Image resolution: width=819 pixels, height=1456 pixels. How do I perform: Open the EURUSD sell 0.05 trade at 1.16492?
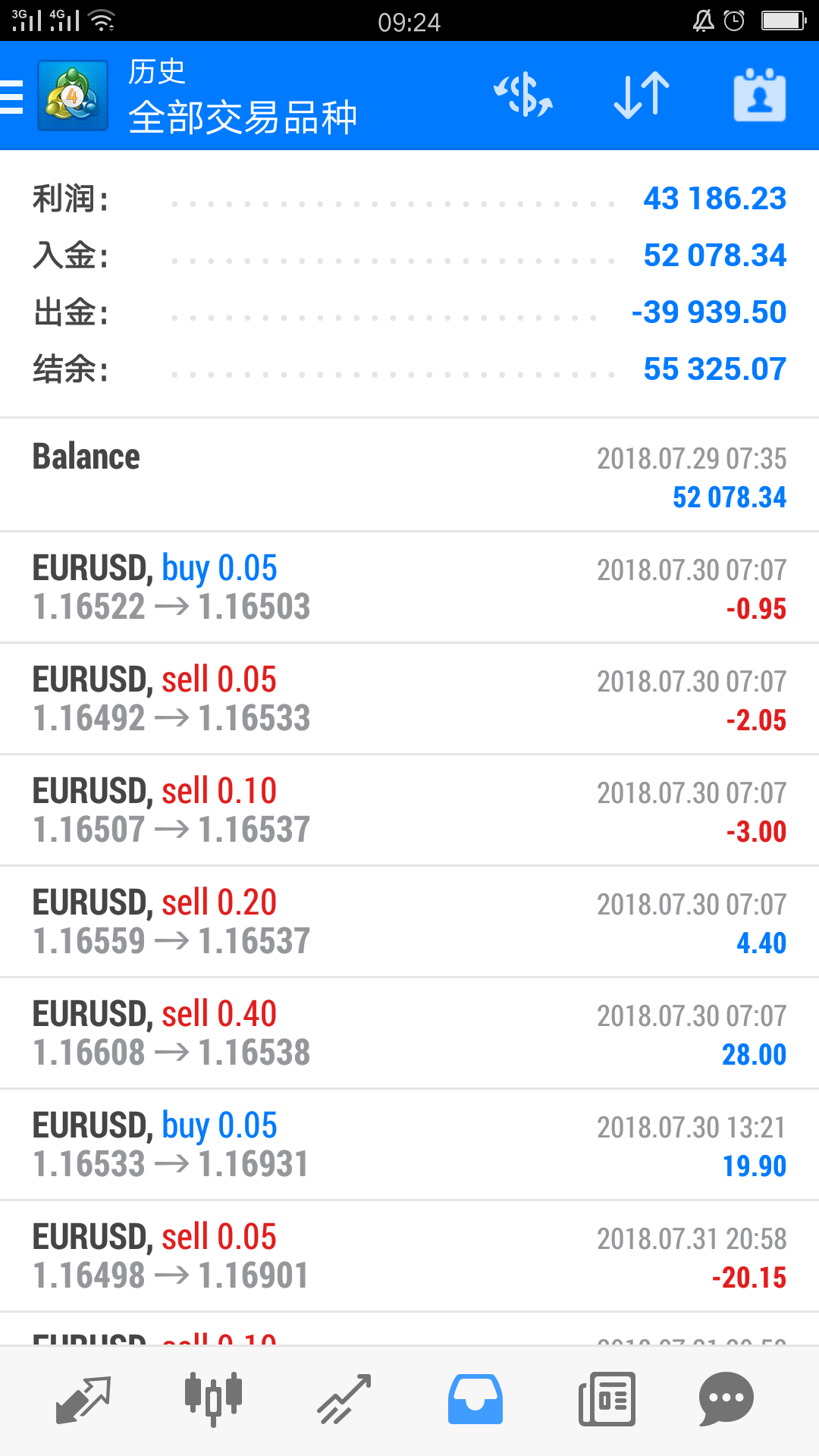409,699
